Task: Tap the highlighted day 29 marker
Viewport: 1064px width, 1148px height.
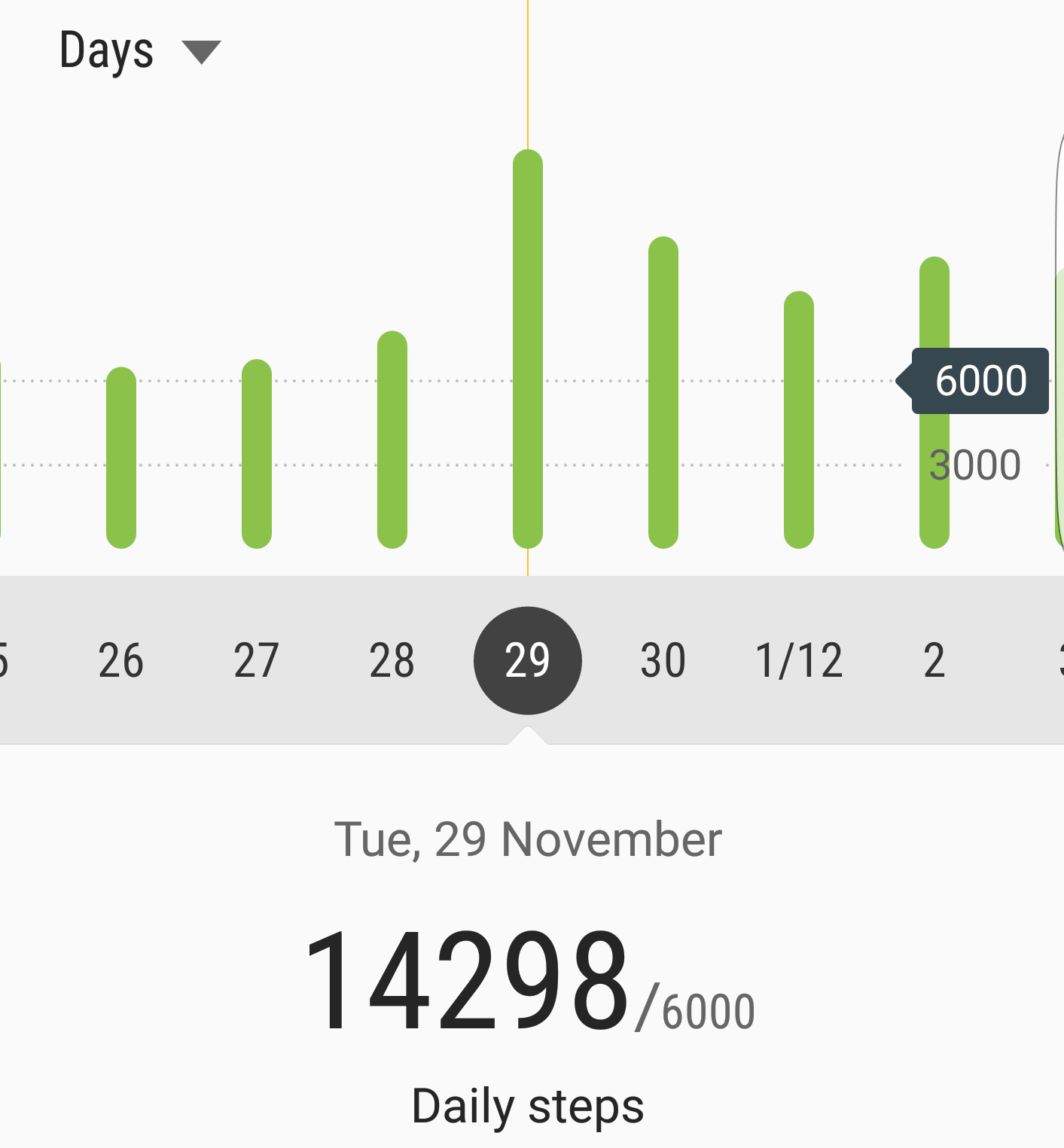Action: point(527,660)
